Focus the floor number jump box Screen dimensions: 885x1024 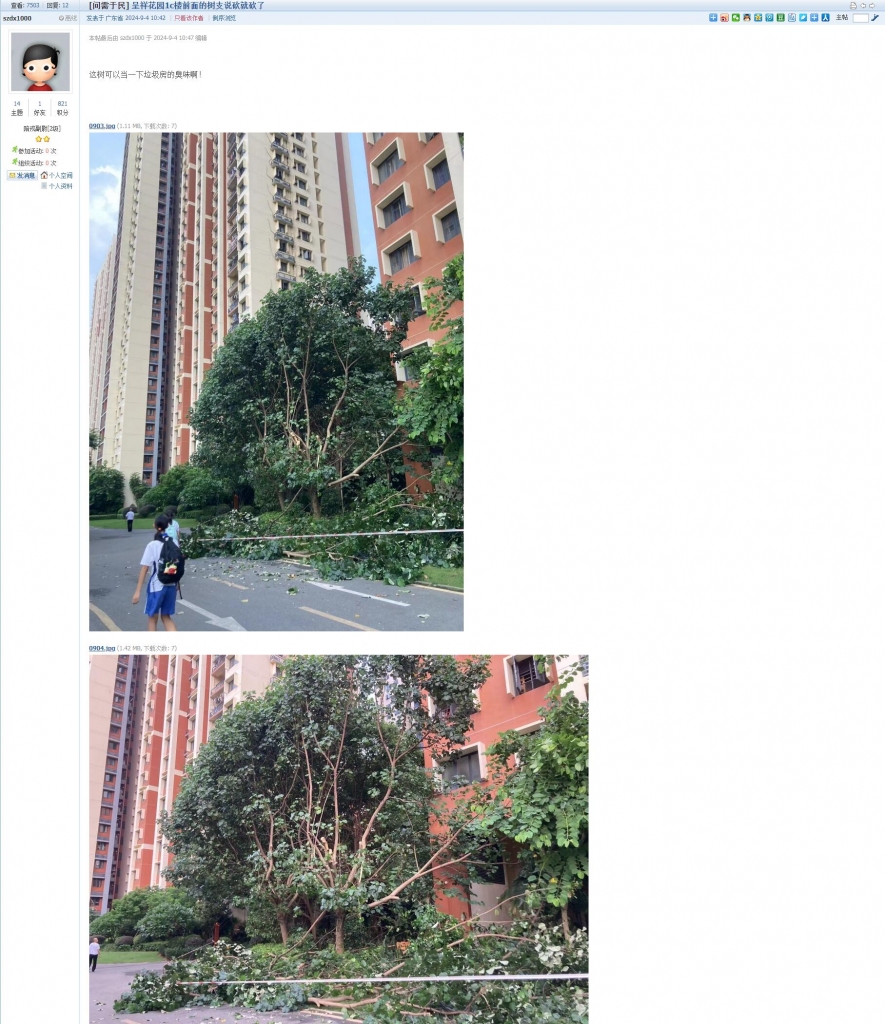tap(860, 18)
